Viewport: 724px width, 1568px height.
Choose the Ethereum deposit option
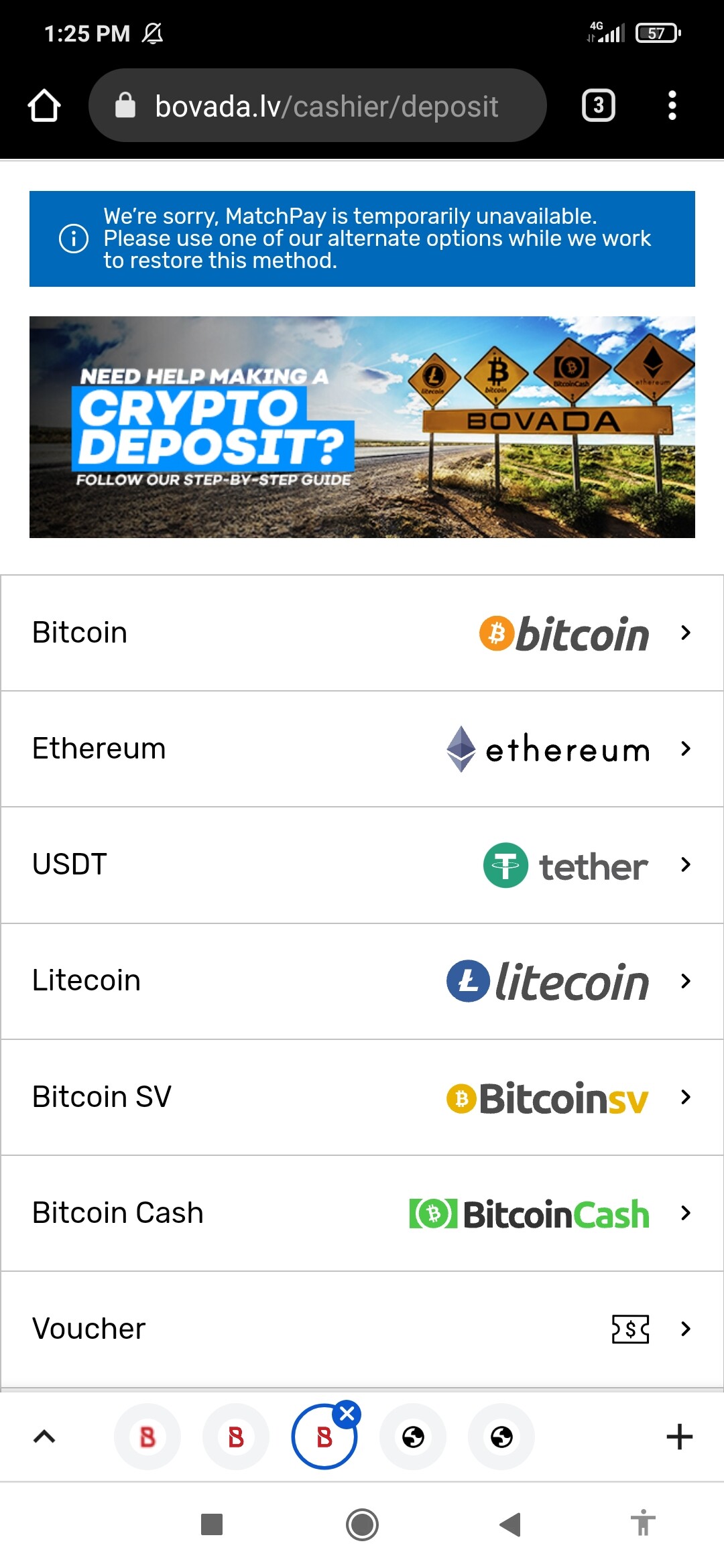362,749
